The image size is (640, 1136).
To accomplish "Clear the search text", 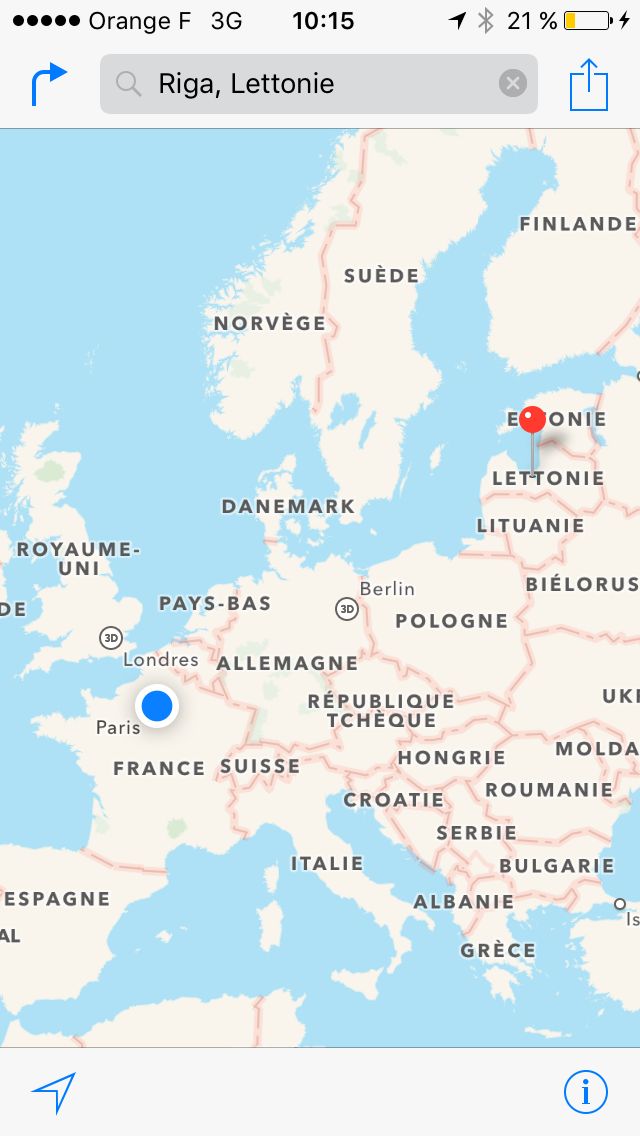I will coord(512,84).
